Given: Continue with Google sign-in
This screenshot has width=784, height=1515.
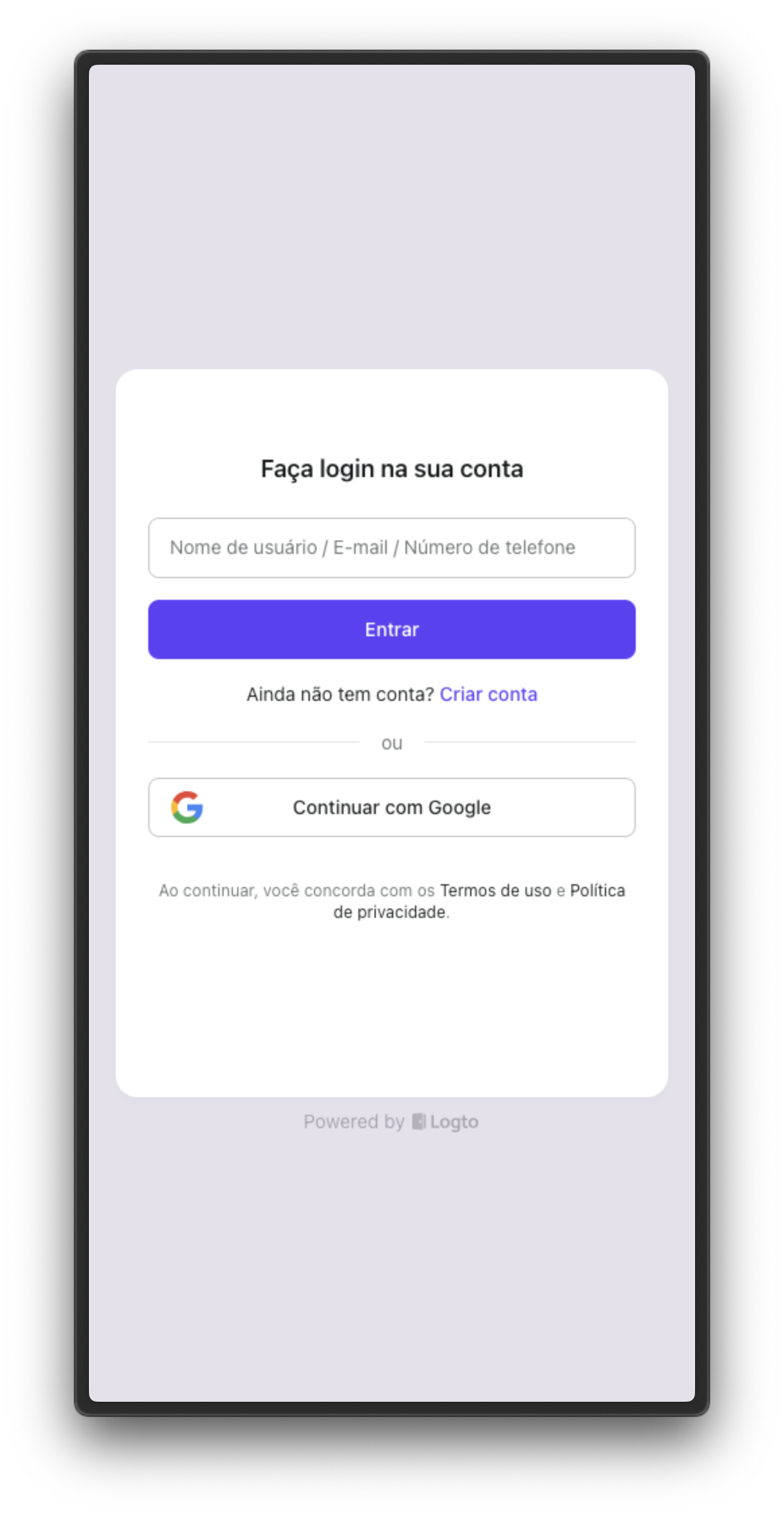Looking at the screenshot, I should (x=391, y=807).
